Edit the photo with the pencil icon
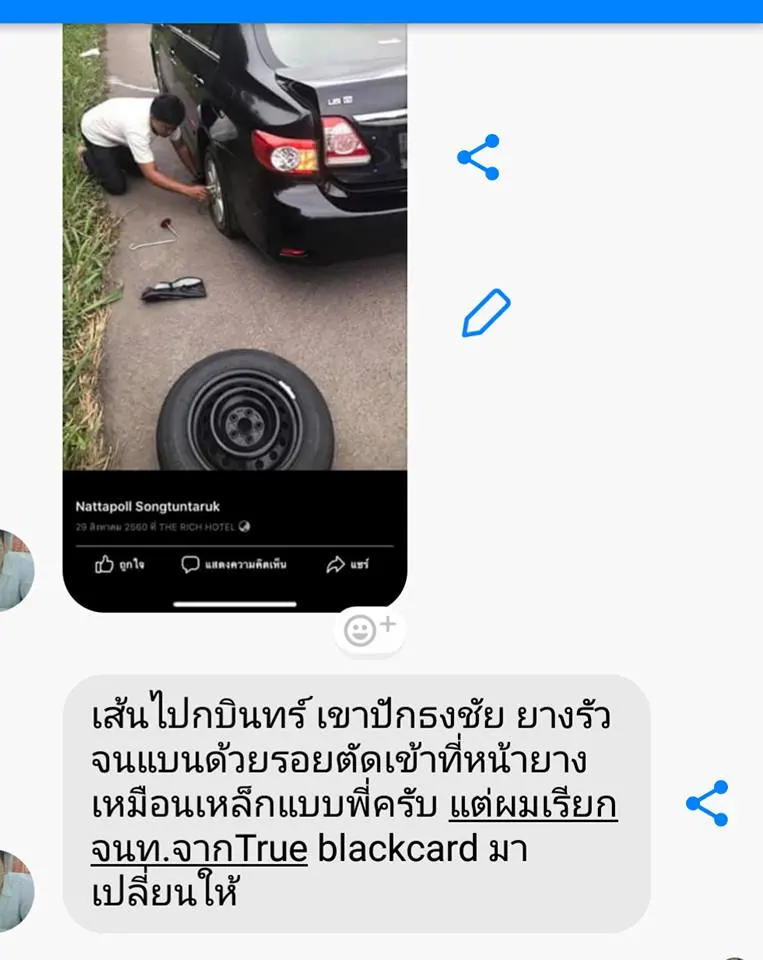Screen dimensions: 763x960 (x=486, y=313)
